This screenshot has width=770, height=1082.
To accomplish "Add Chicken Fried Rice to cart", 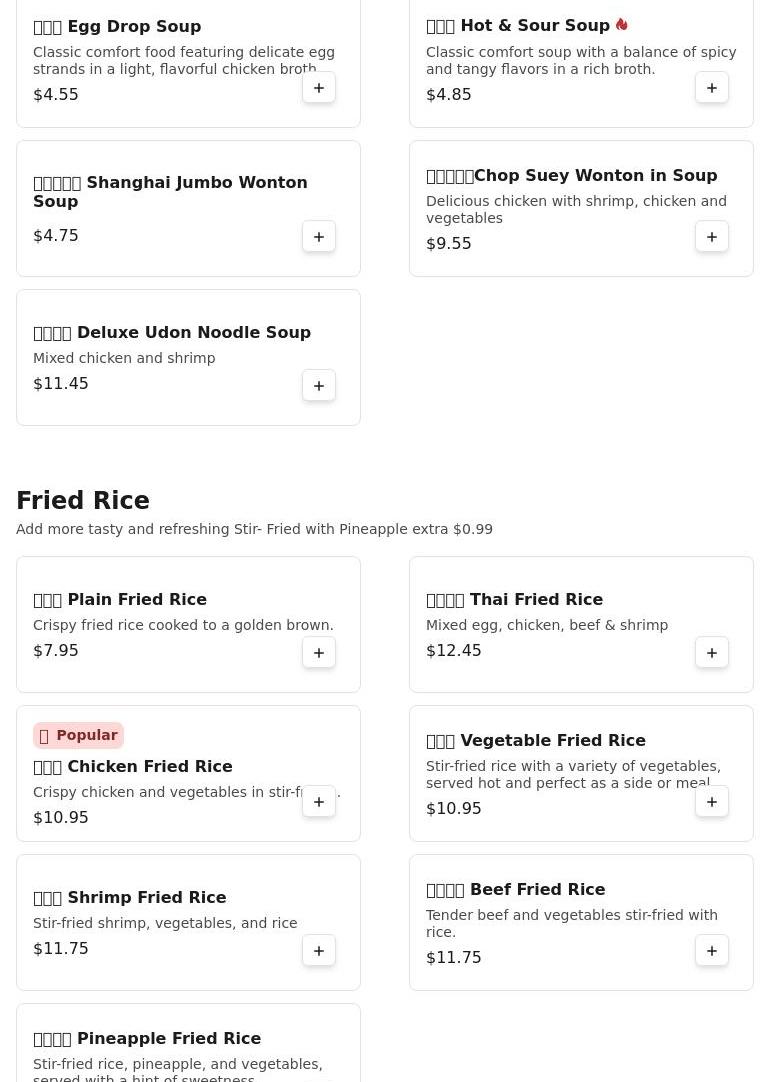I will (319, 802).
